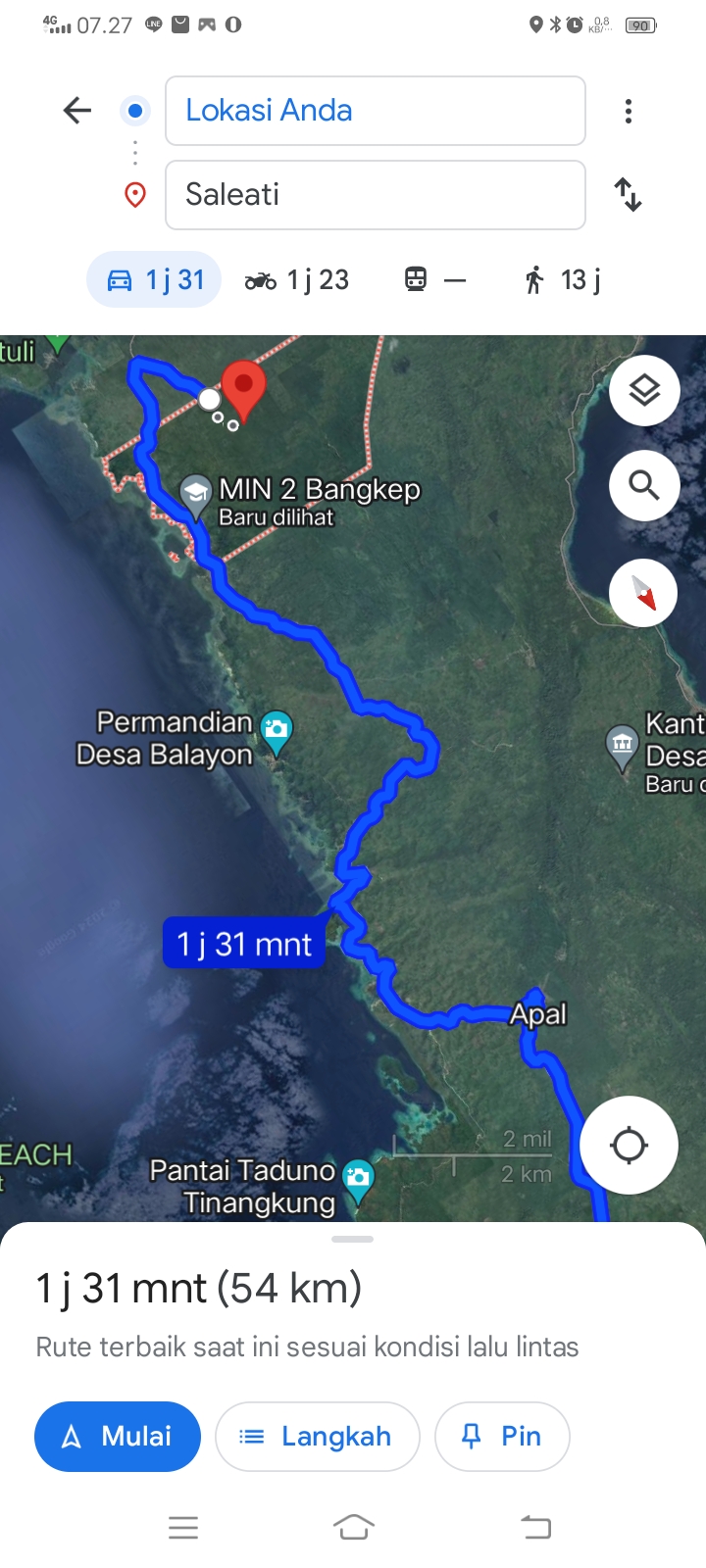Start navigation with Mulai
The height and width of the screenshot is (1568, 706).
pyautogui.click(x=118, y=1437)
